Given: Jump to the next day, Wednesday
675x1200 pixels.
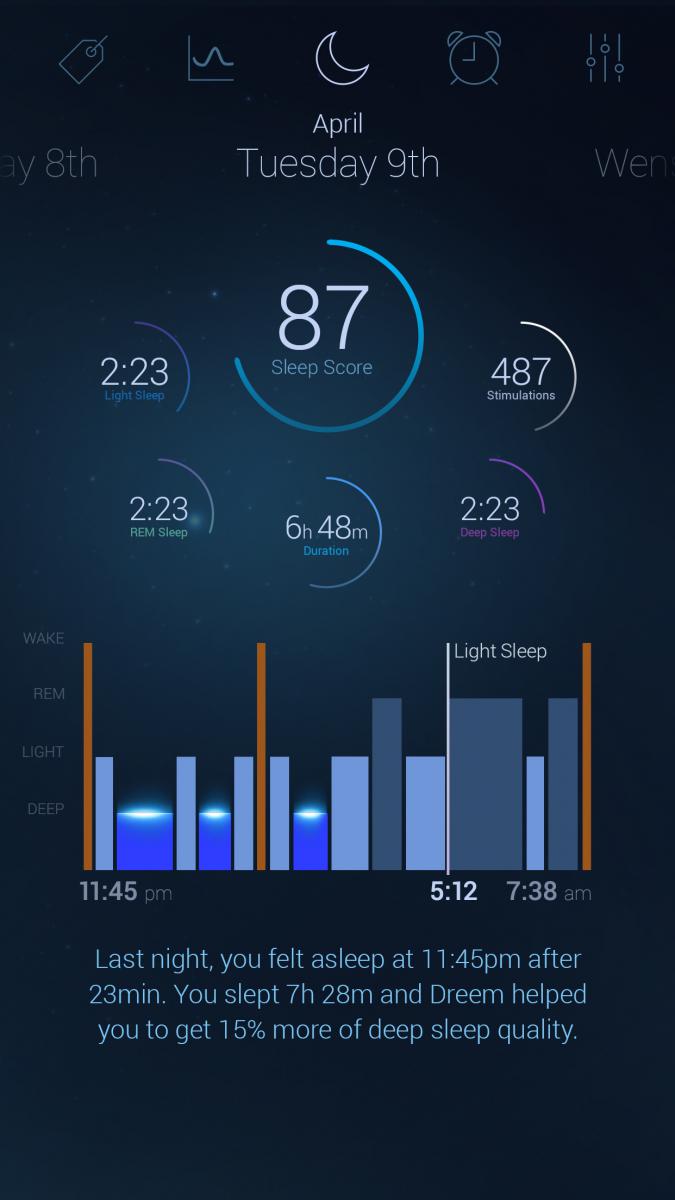Looking at the screenshot, I should tap(634, 163).
